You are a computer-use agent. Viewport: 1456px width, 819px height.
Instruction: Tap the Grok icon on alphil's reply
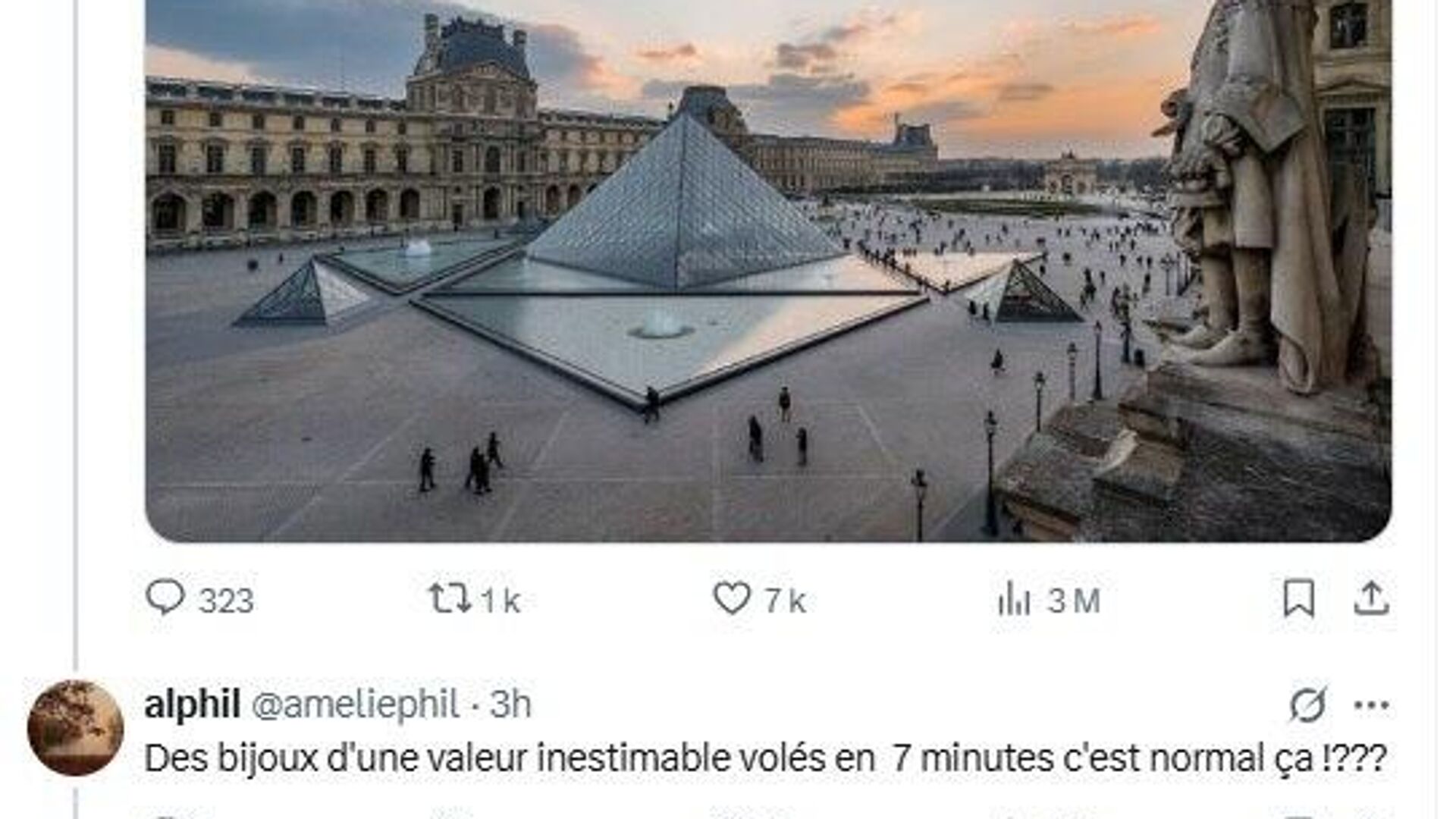click(x=1307, y=704)
